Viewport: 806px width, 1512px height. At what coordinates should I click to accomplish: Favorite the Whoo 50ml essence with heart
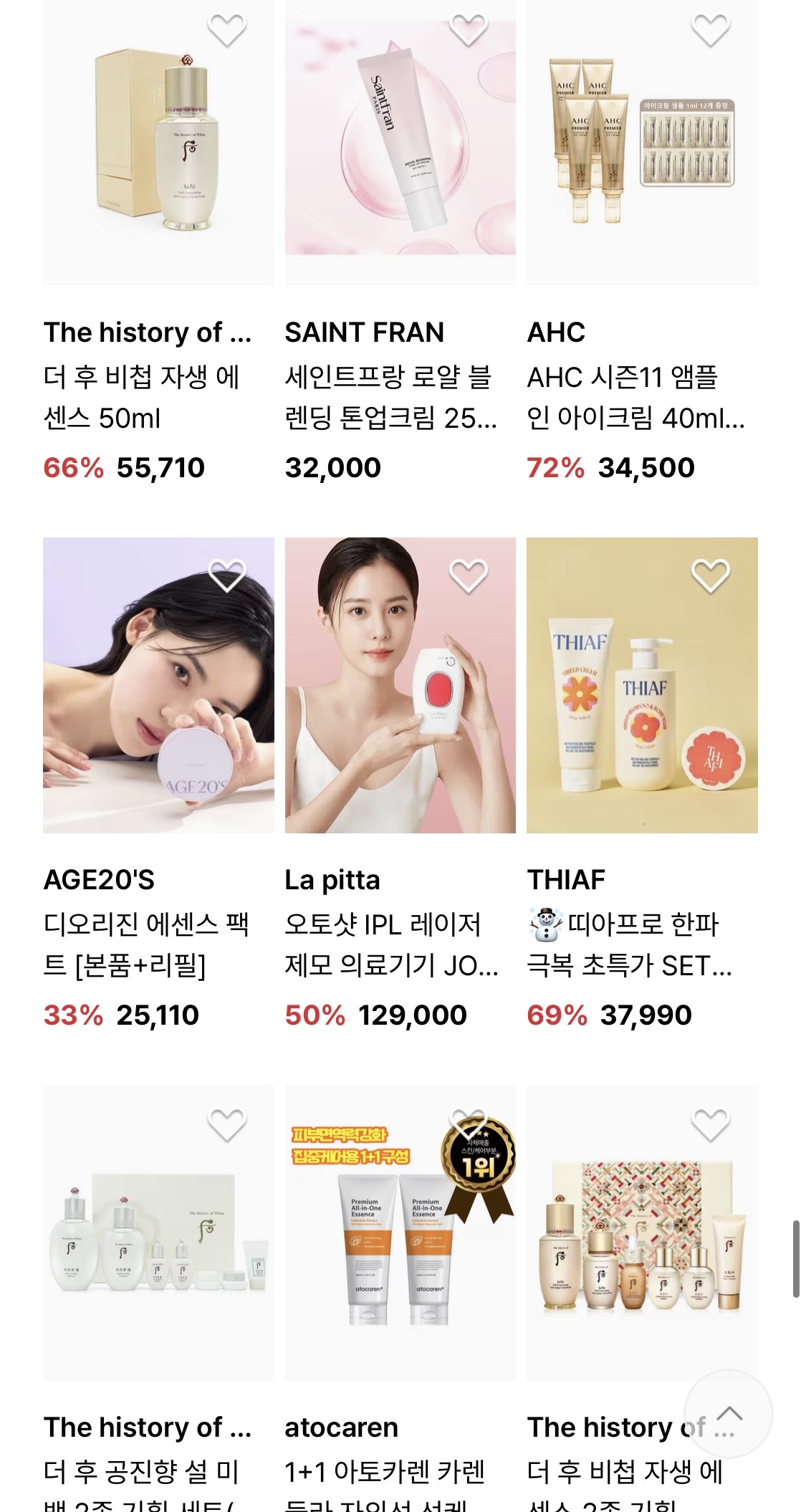click(227, 29)
